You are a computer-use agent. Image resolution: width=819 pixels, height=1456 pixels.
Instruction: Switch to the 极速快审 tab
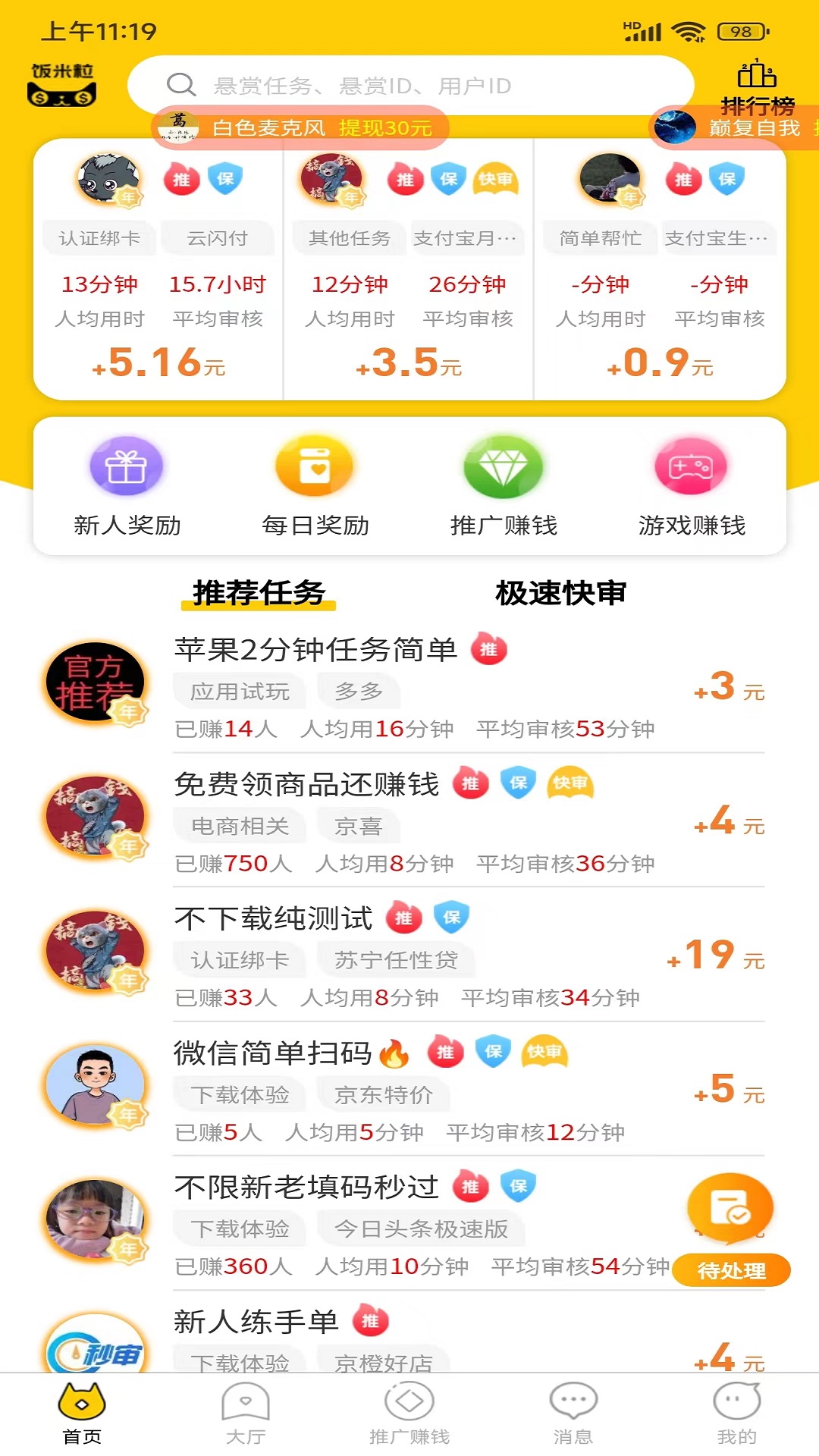(560, 593)
